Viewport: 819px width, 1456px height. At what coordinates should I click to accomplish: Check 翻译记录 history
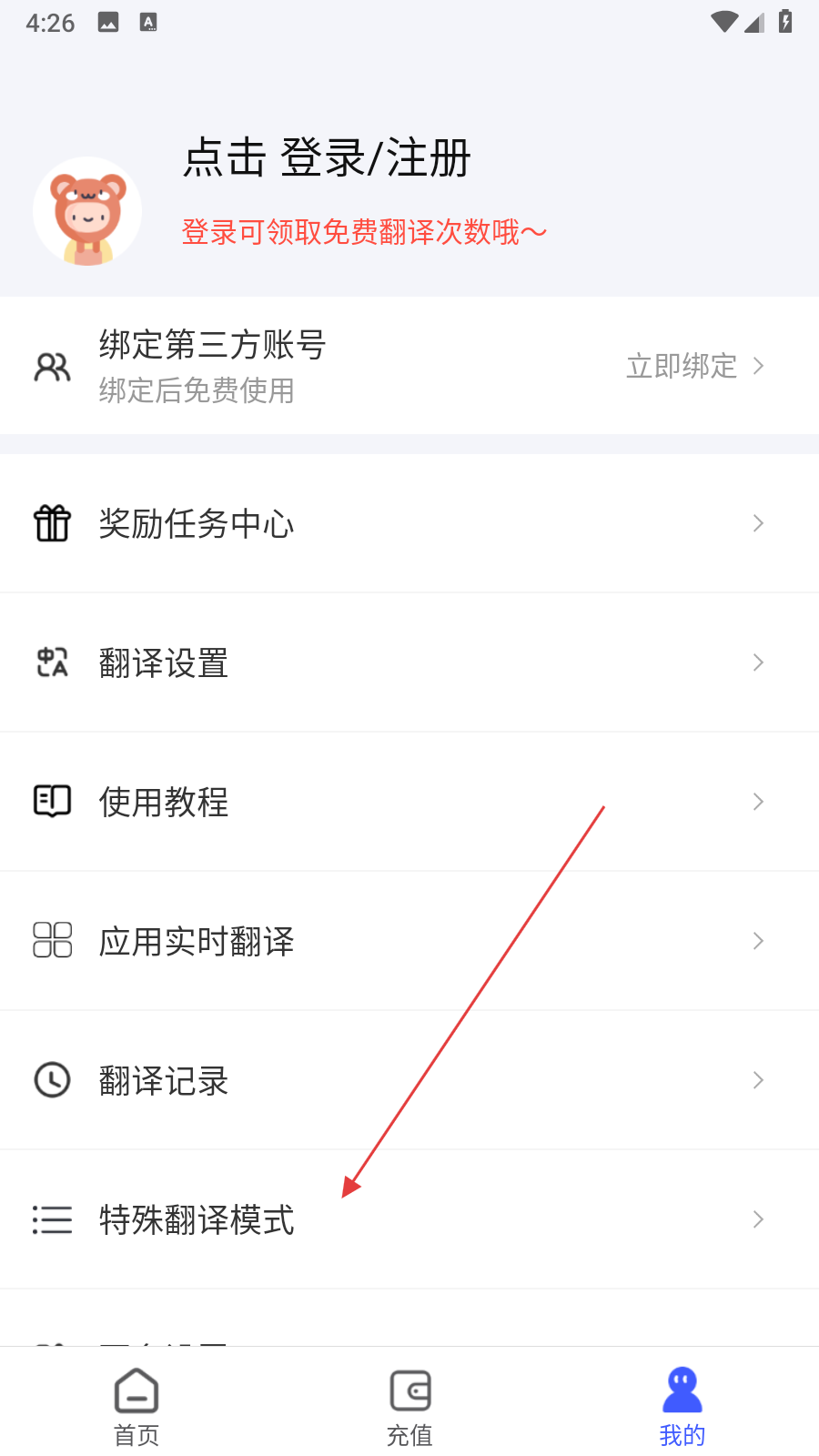point(409,1080)
